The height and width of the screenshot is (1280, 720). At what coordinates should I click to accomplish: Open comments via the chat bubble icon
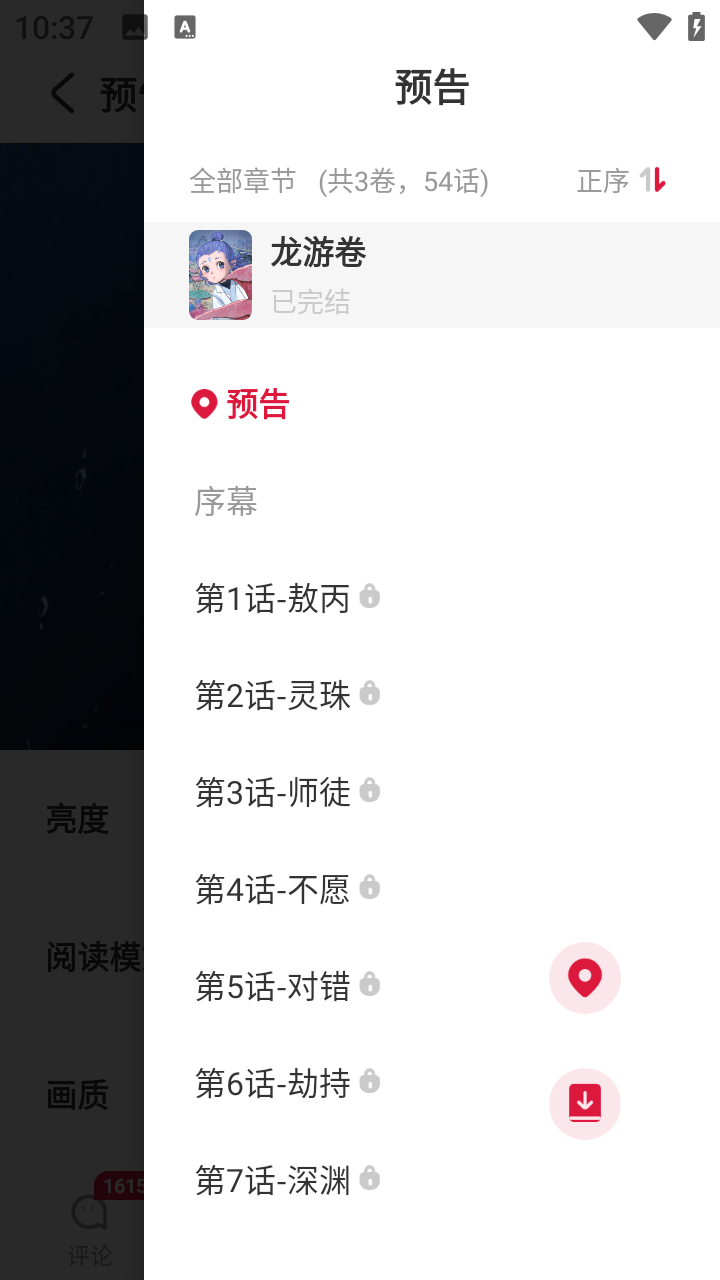click(x=90, y=1213)
